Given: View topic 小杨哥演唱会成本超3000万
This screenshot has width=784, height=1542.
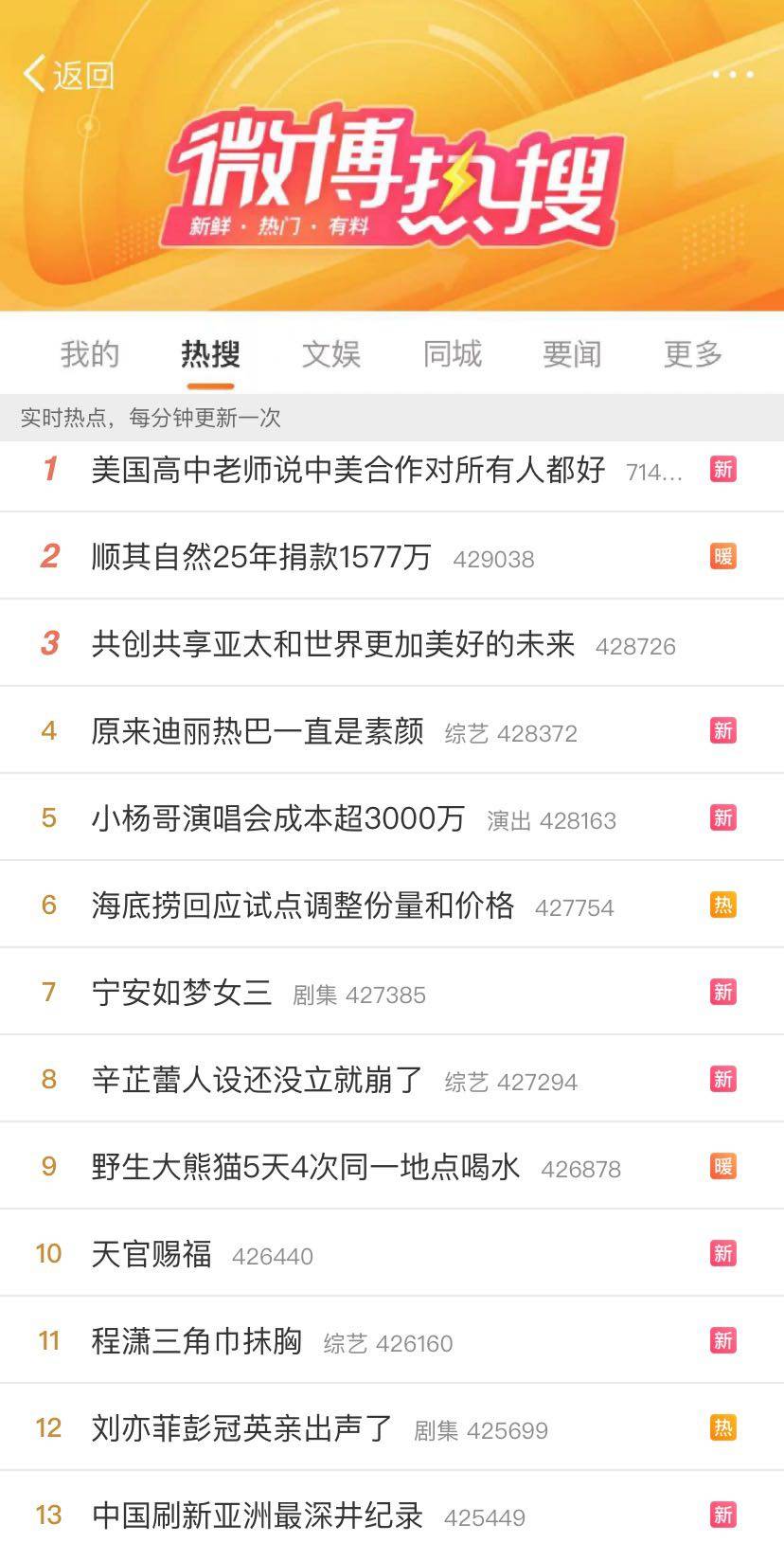Looking at the screenshot, I should tap(278, 818).
